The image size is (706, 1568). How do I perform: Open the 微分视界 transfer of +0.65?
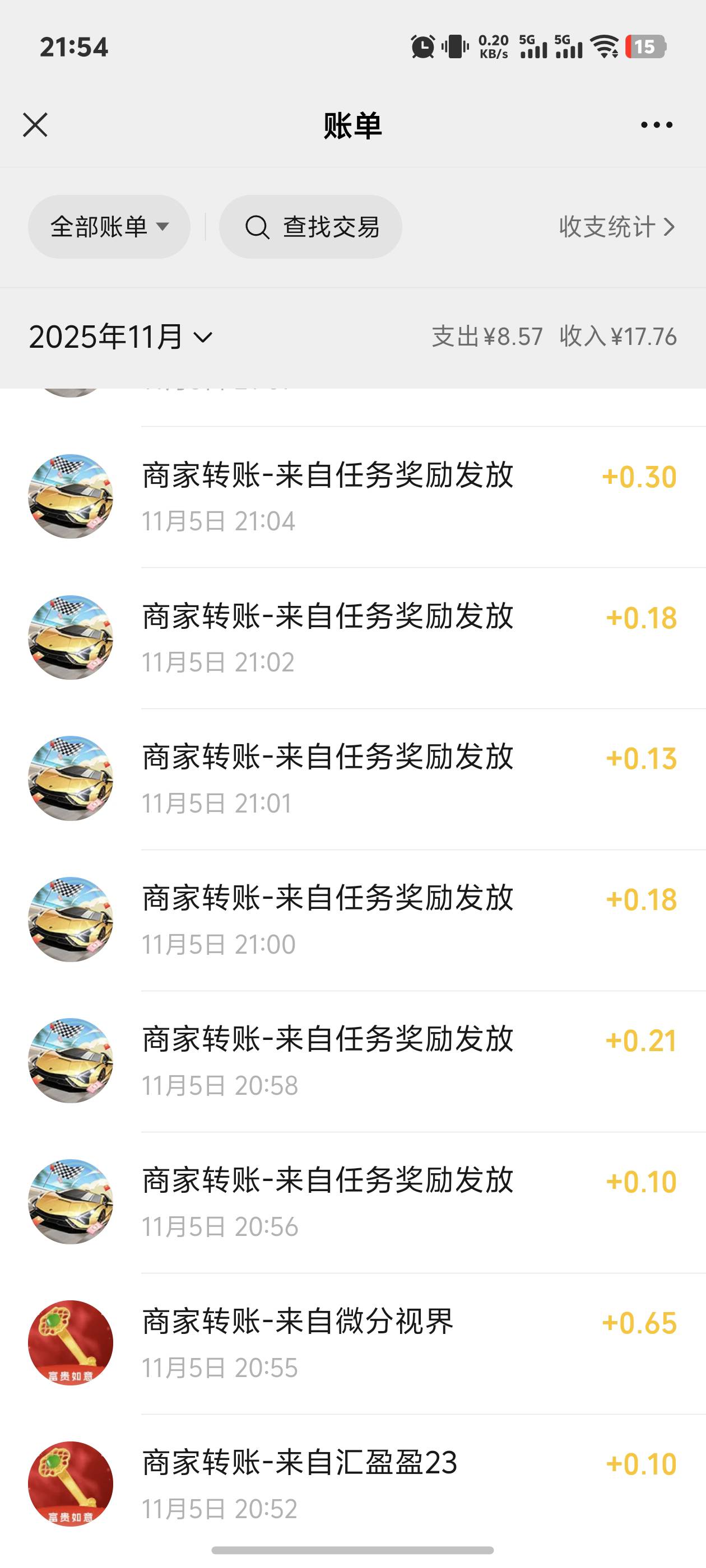coord(365,1344)
